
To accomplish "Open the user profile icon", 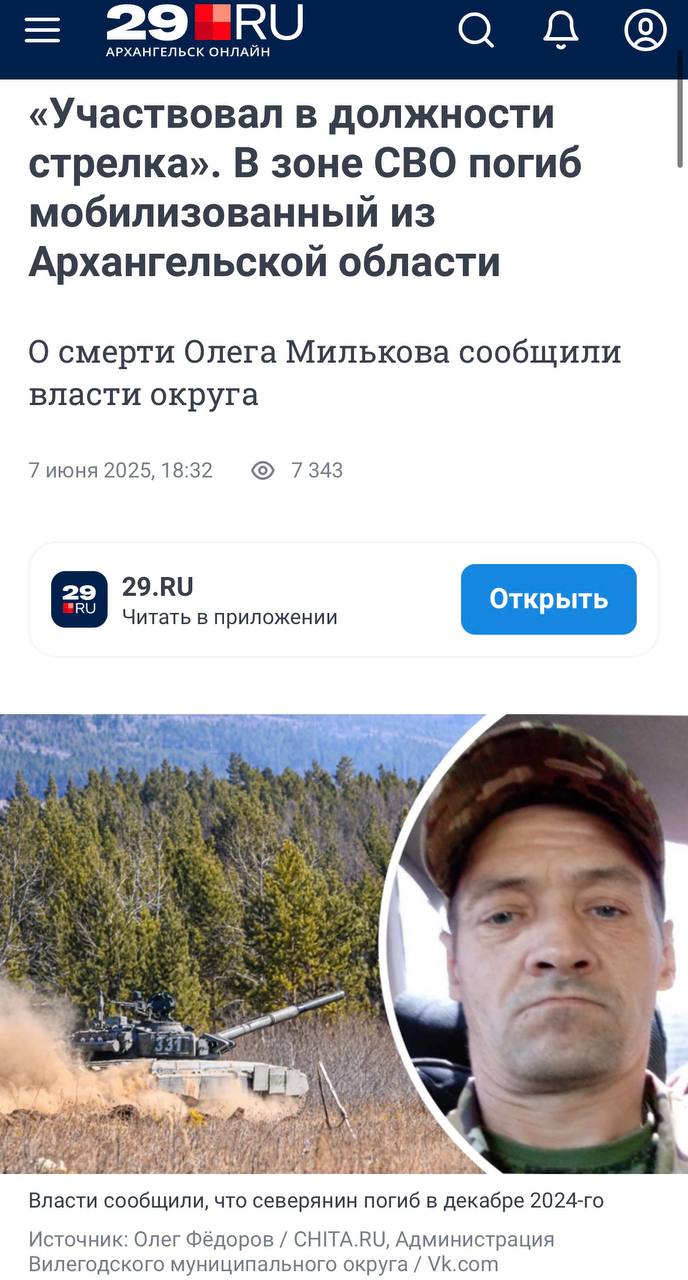I will [x=645, y=30].
